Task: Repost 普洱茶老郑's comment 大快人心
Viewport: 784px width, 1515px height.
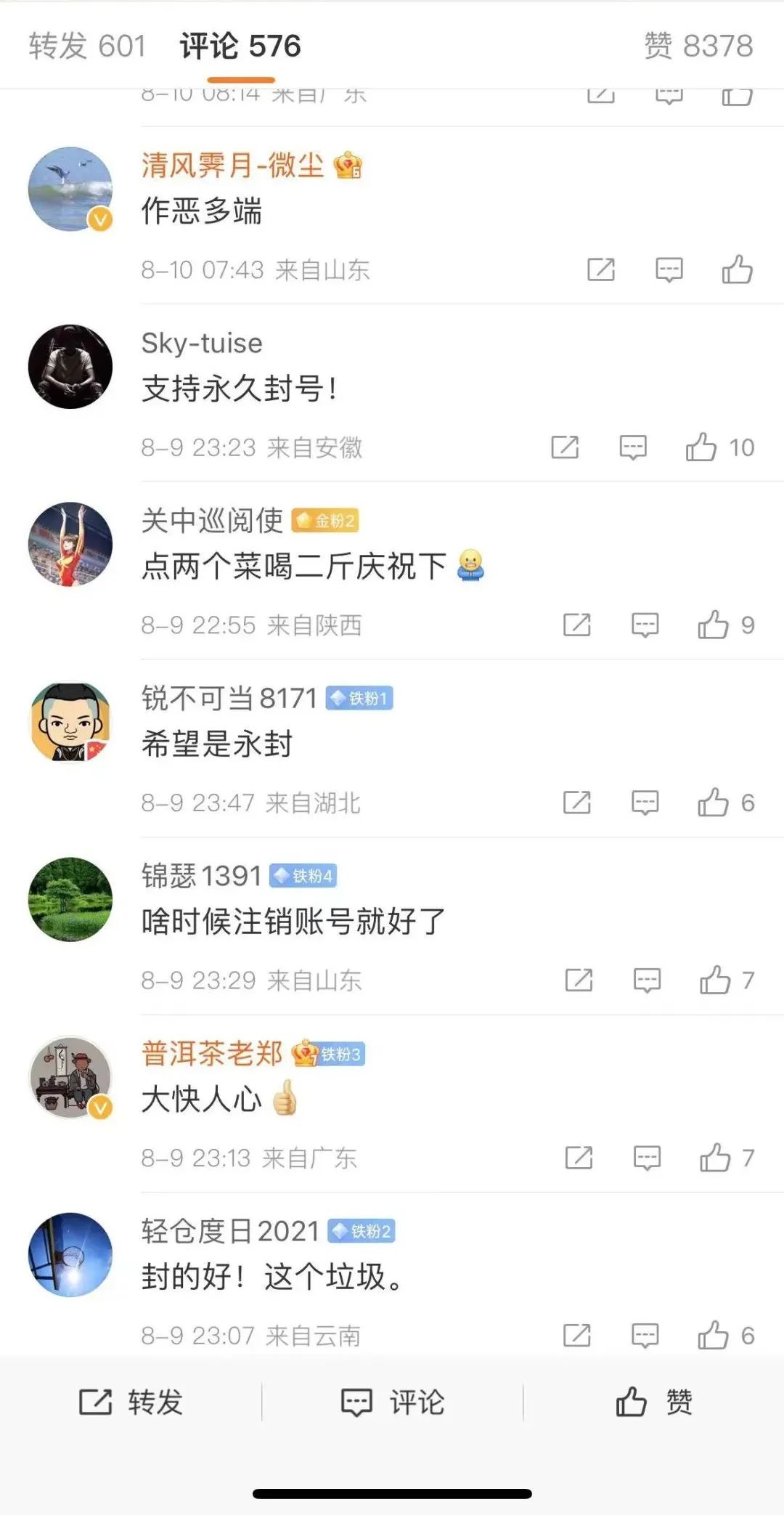Action: coord(579,1158)
